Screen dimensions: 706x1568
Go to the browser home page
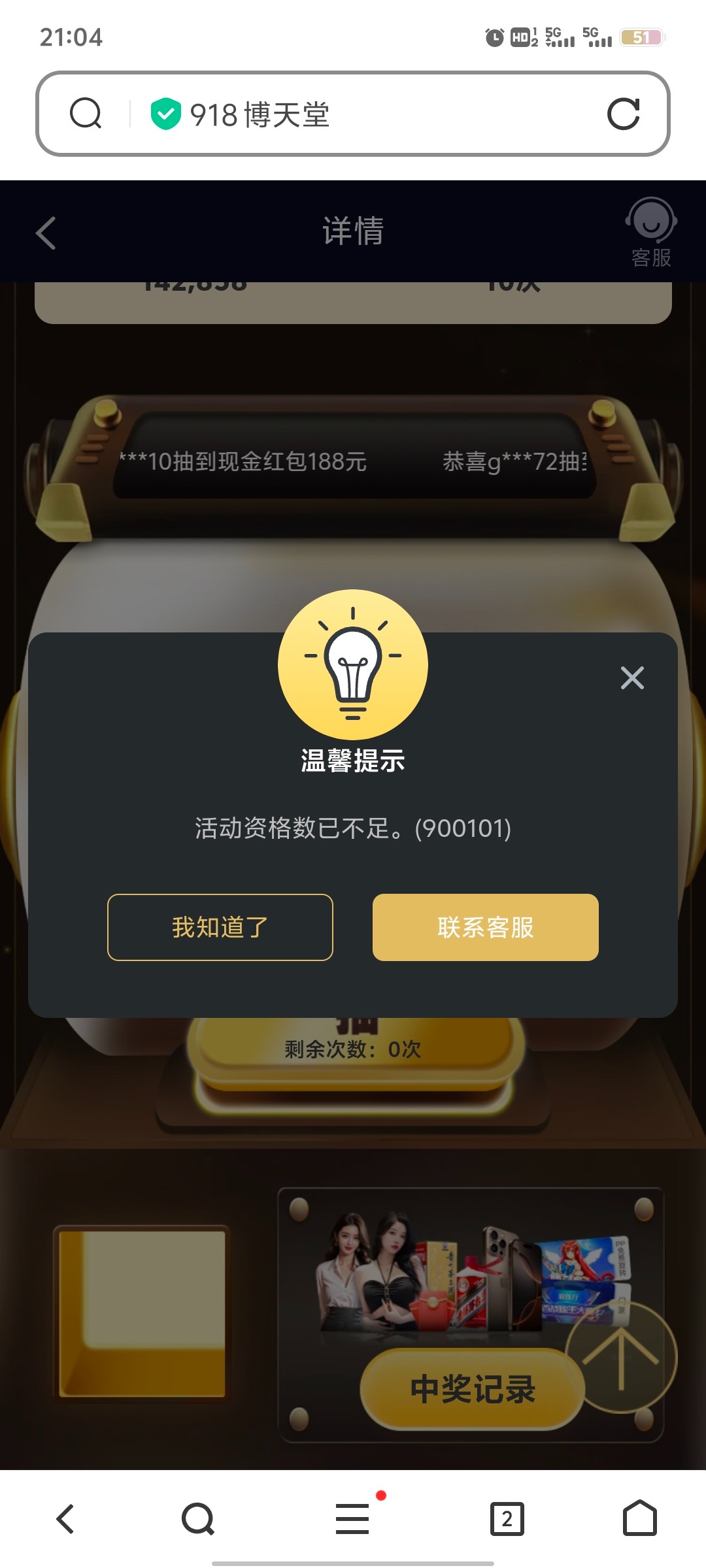pyautogui.click(x=639, y=1518)
